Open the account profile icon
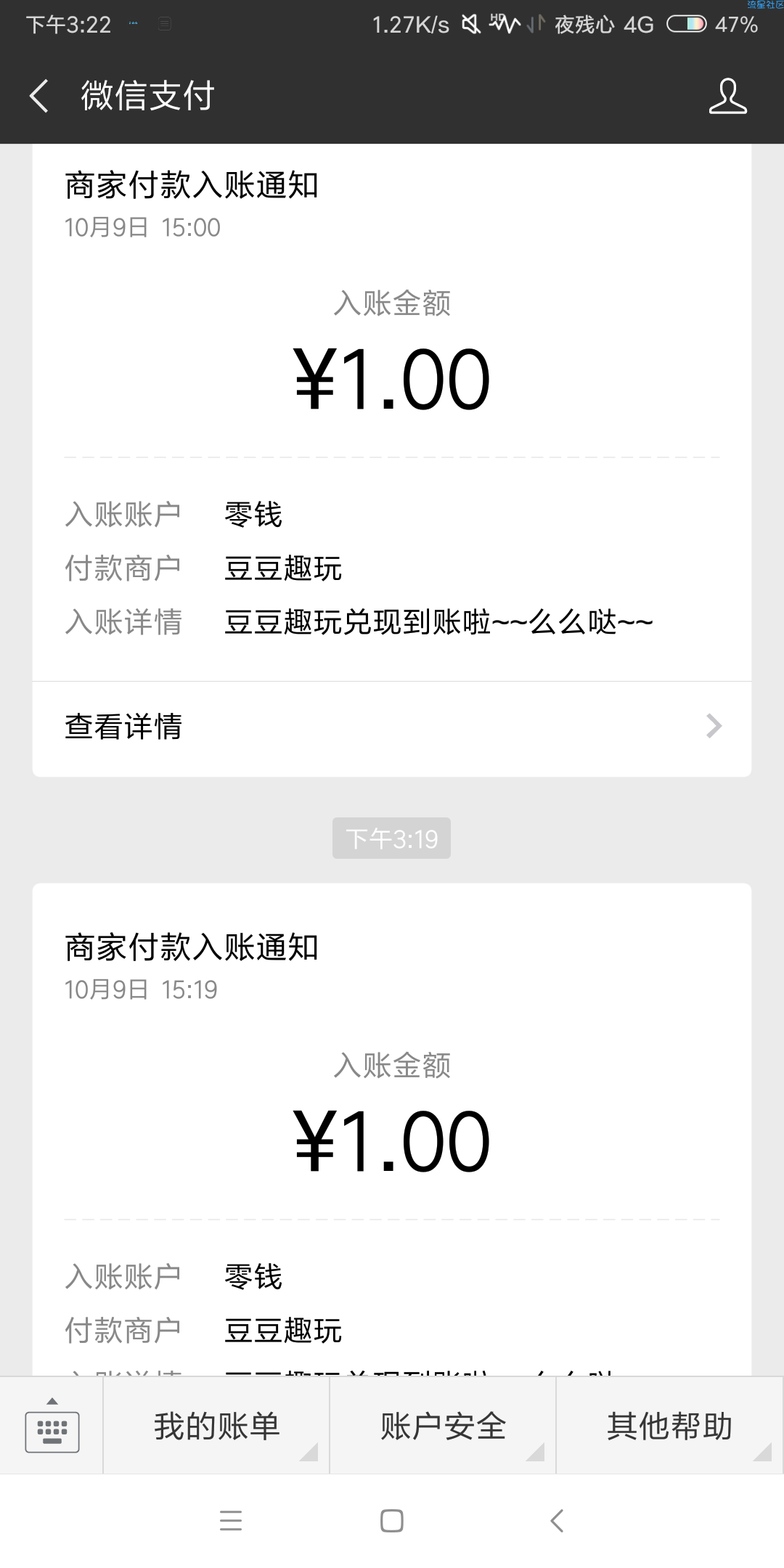This screenshot has width=784, height=1568. coord(727,96)
